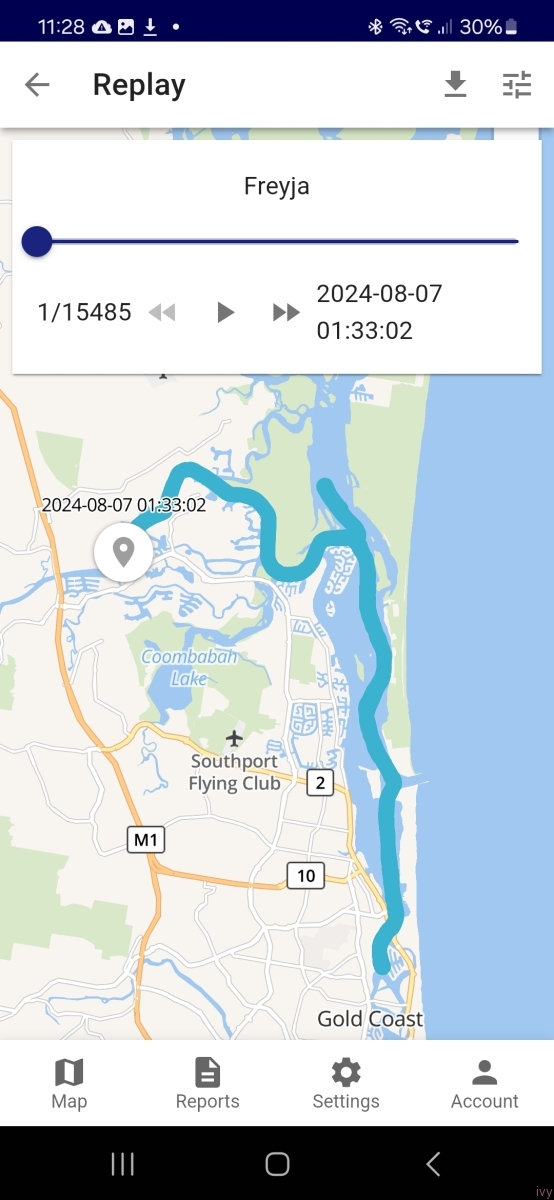Step backward with the rewind button
Image resolution: width=554 pixels, height=1200 pixels.
click(x=162, y=313)
